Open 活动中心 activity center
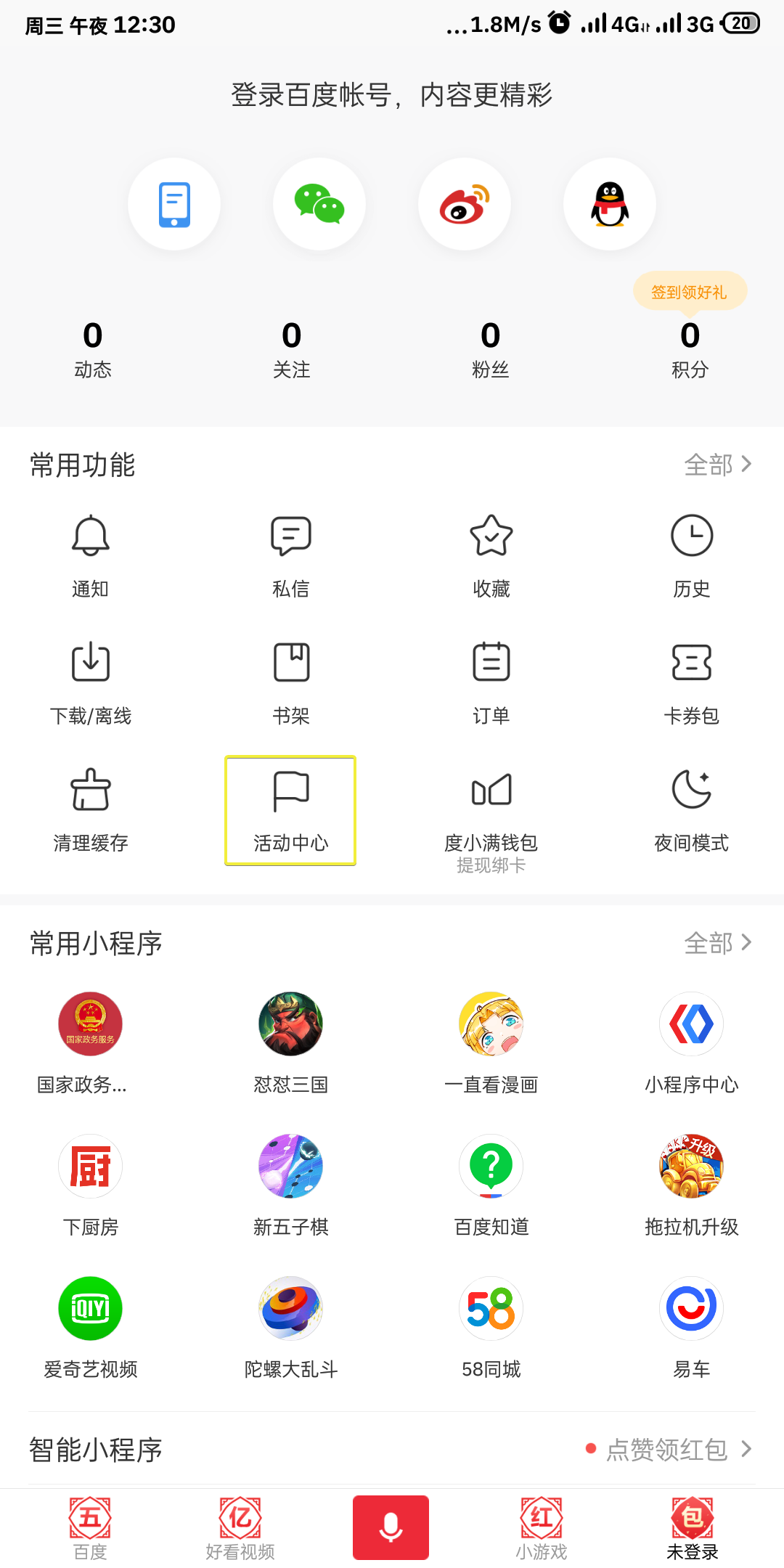Image resolution: width=784 pixels, height=1568 pixels. pyautogui.click(x=291, y=810)
